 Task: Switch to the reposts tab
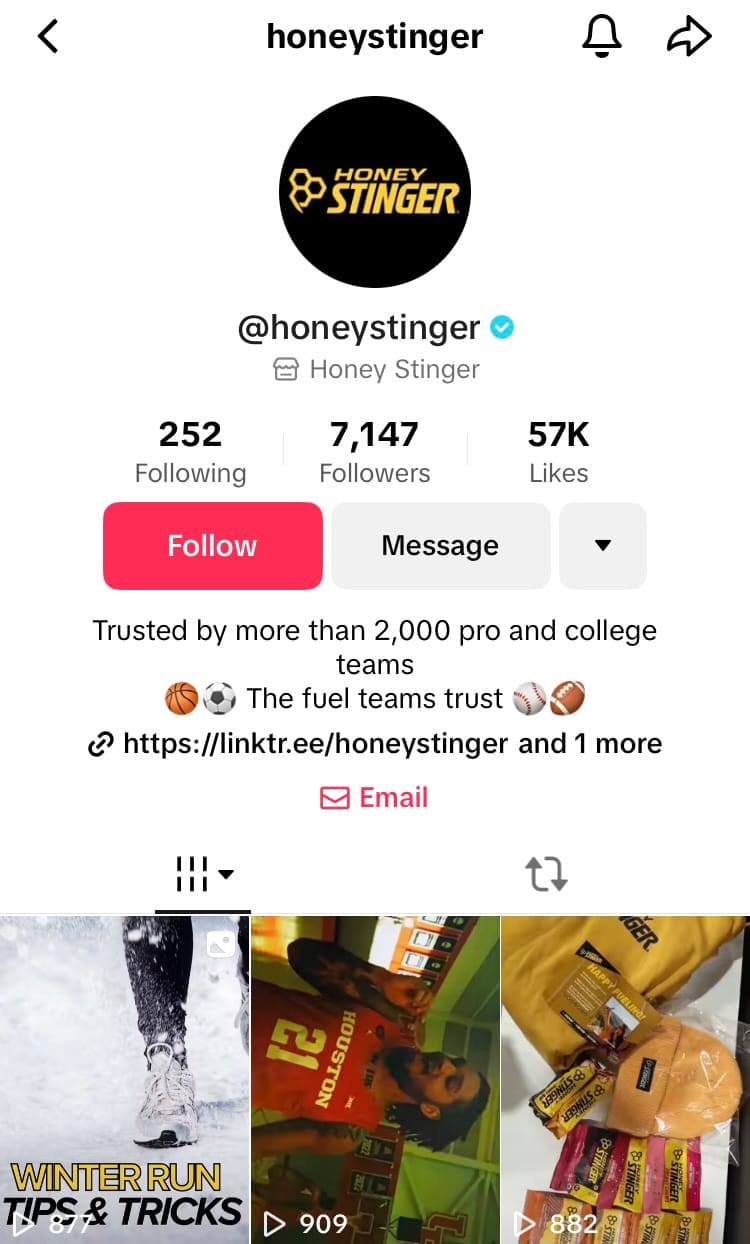point(546,874)
